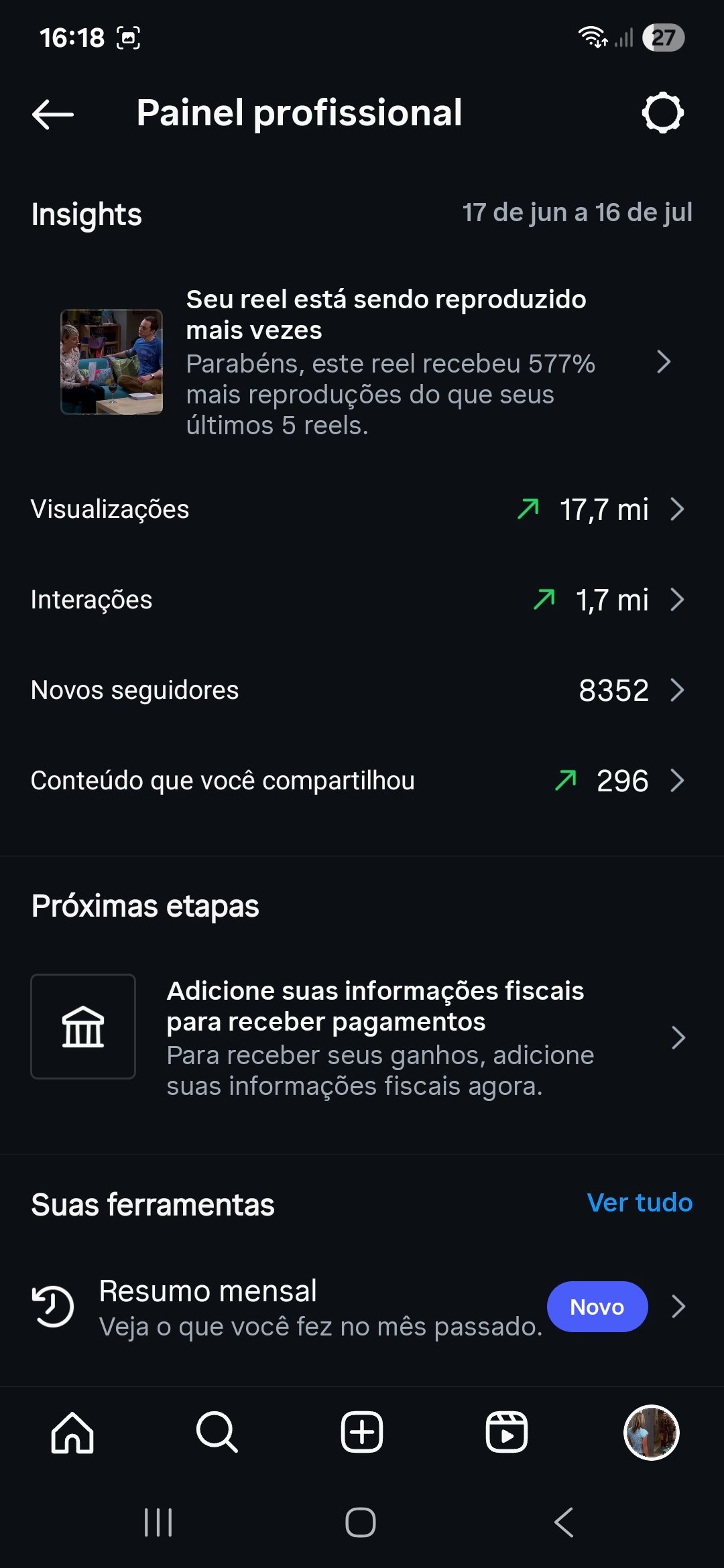Open the reel insight card about 577% more plays

pyautogui.click(x=362, y=362)
